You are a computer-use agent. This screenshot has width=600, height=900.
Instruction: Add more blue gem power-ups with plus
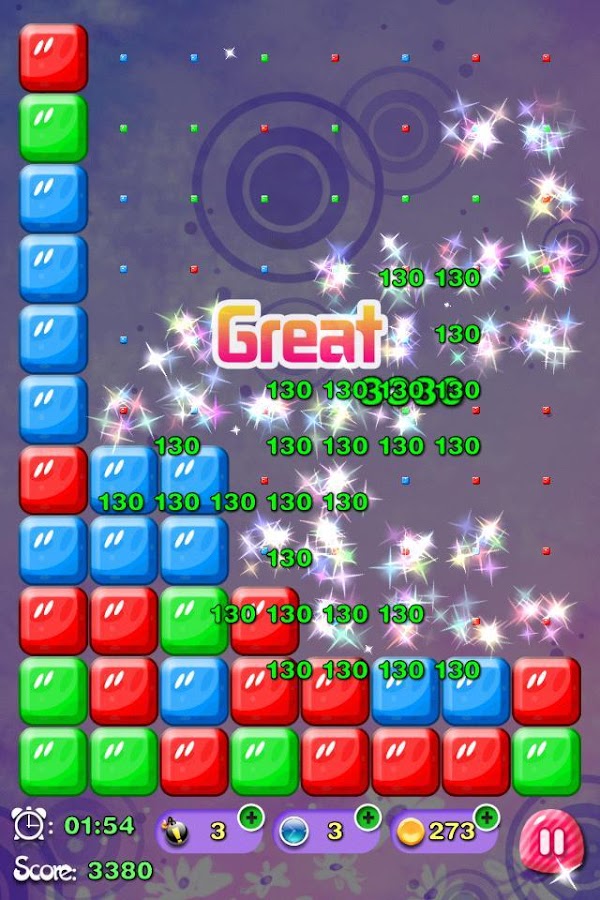tap(368, 818)
